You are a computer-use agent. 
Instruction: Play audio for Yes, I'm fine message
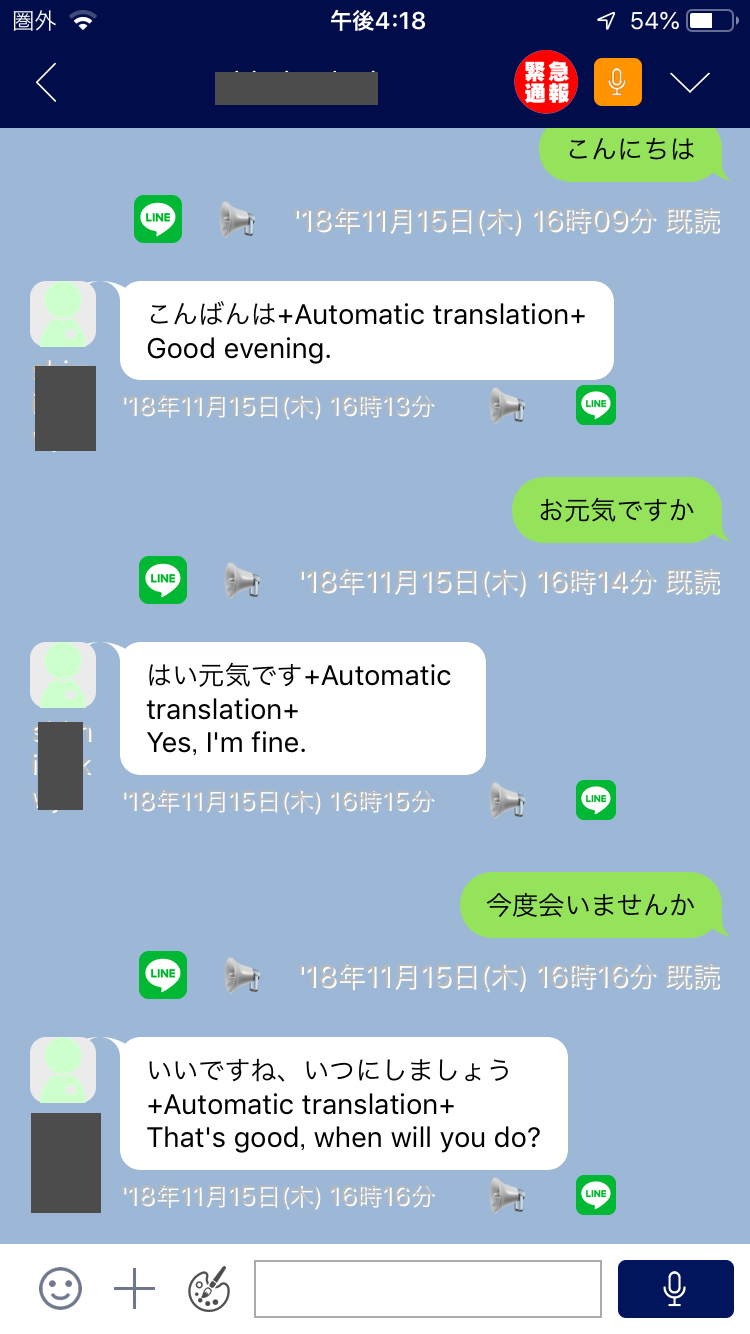(507, 801)
